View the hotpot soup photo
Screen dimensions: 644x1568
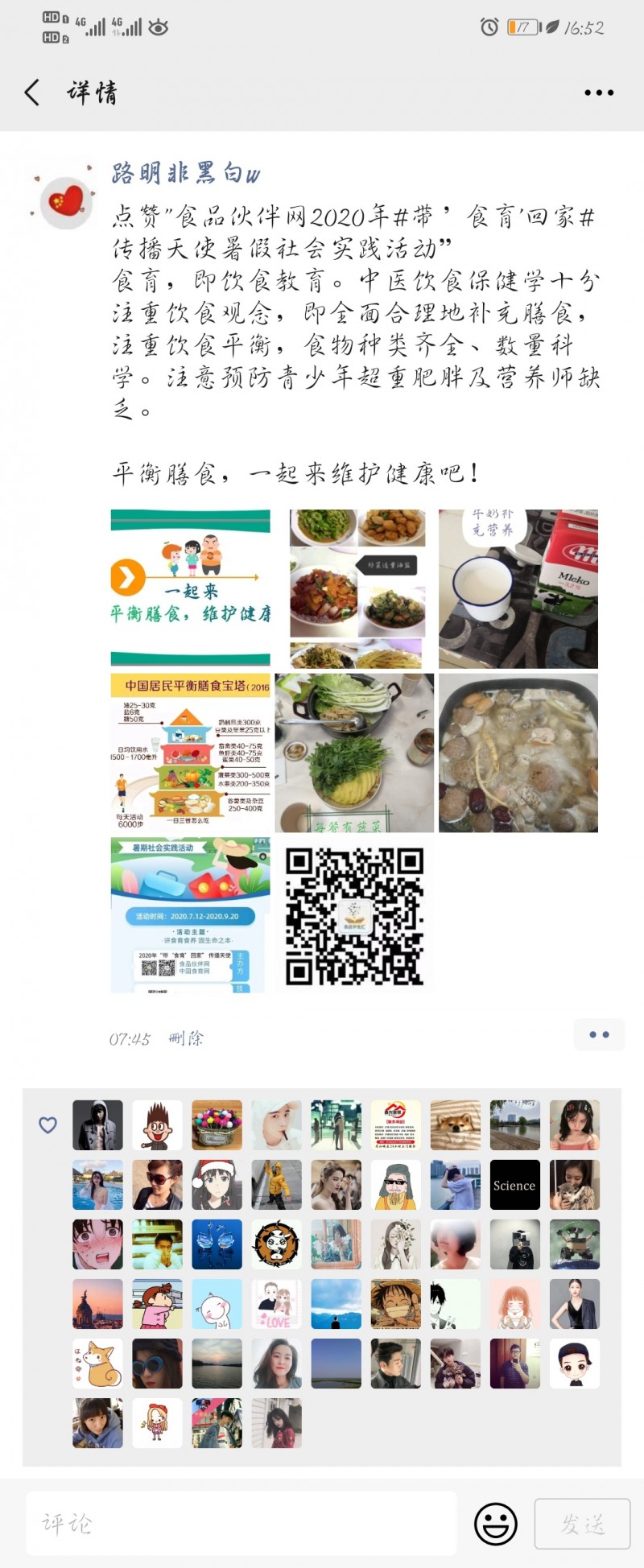pos(518,753)
